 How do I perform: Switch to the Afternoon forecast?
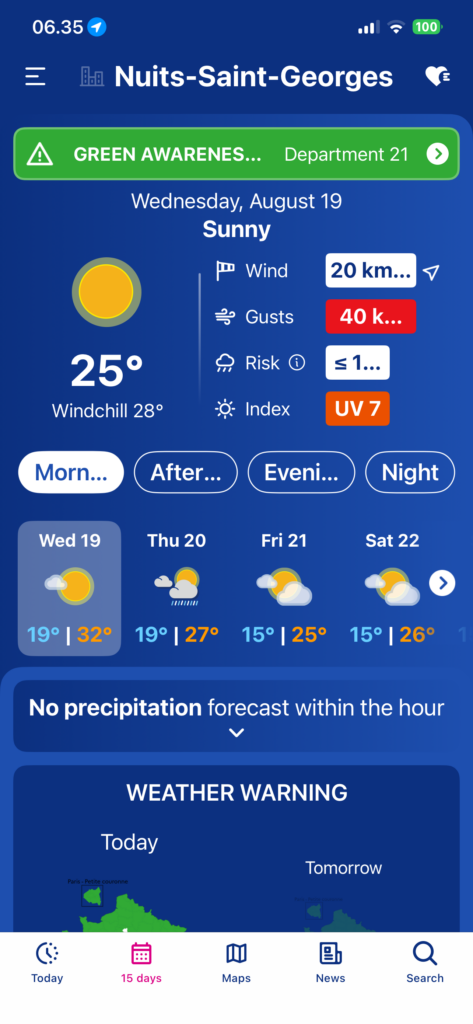pyautogui.click(x=186, y=472)
